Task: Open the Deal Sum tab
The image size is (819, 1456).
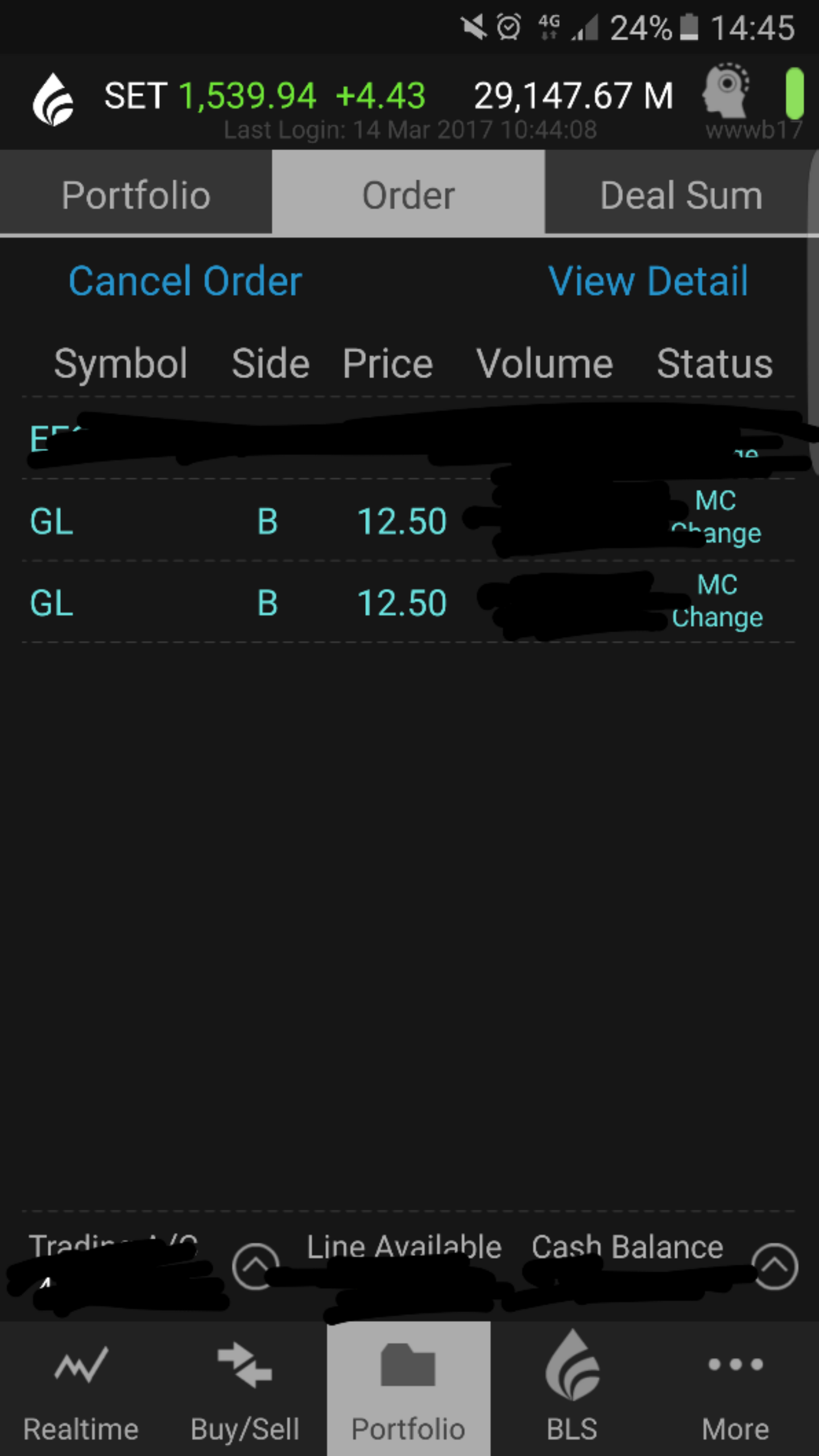Action: click(x=681, y=195)
